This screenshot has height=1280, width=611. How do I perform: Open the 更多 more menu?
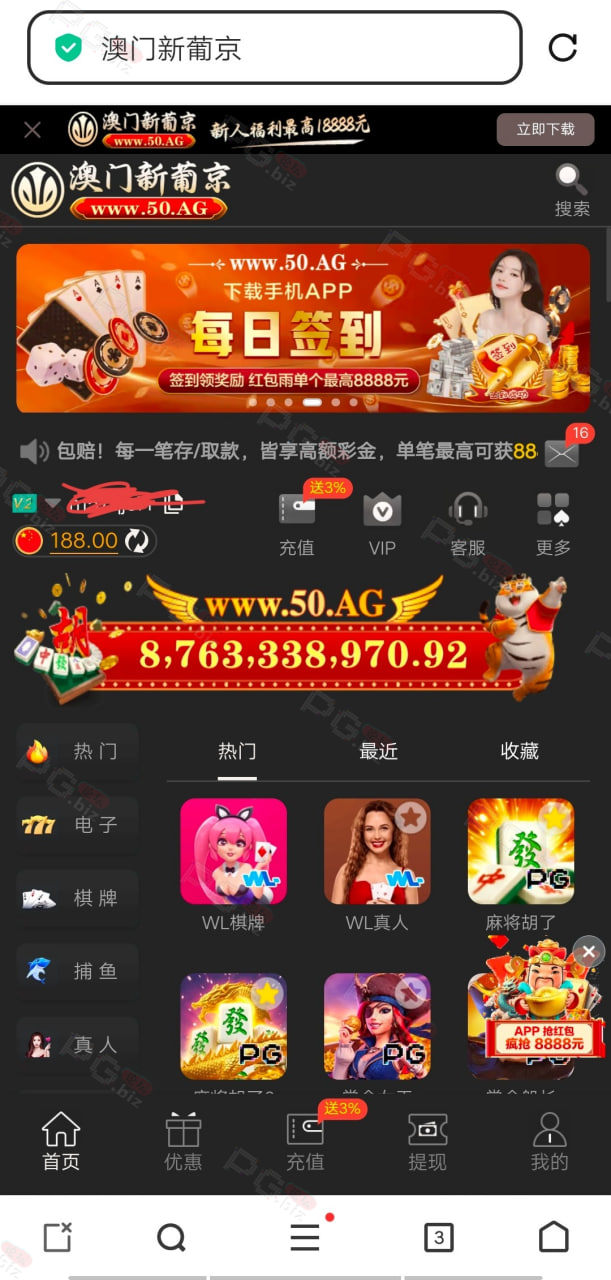553,523
